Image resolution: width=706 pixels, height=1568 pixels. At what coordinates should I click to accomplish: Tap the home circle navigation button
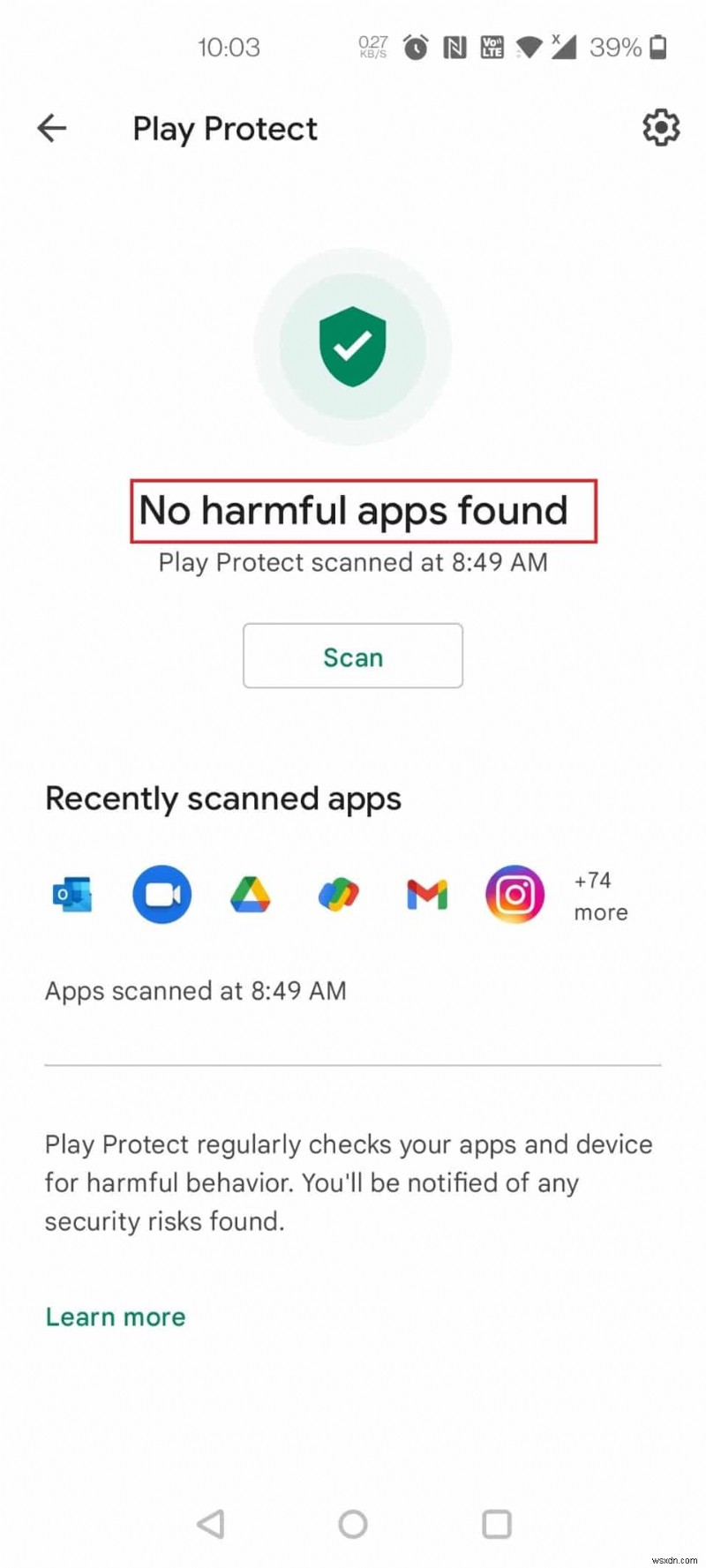(x=352, y=1522)
